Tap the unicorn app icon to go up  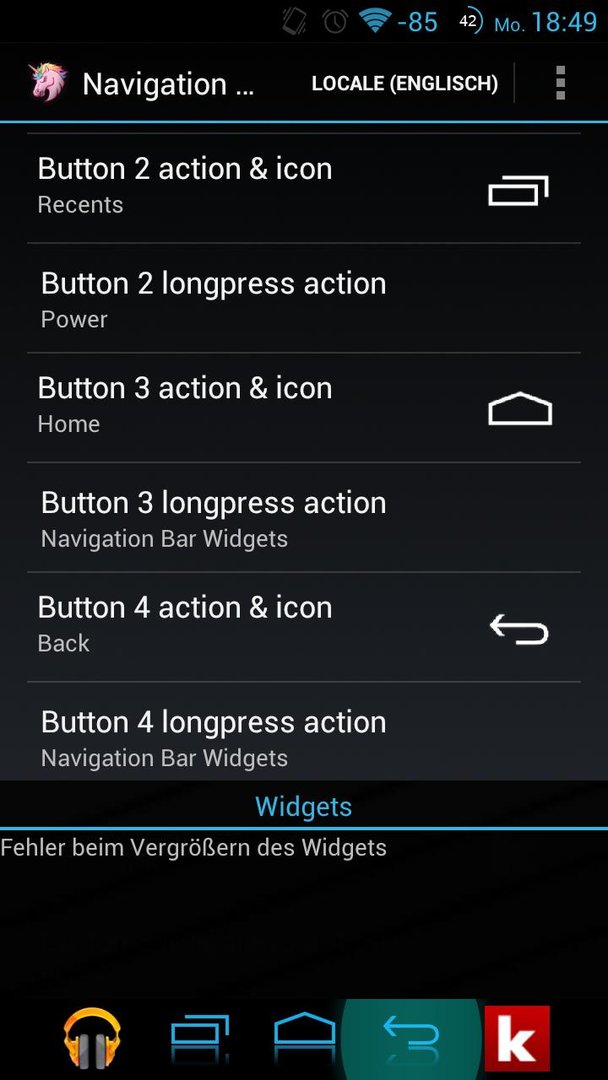[x=47, y=83]
